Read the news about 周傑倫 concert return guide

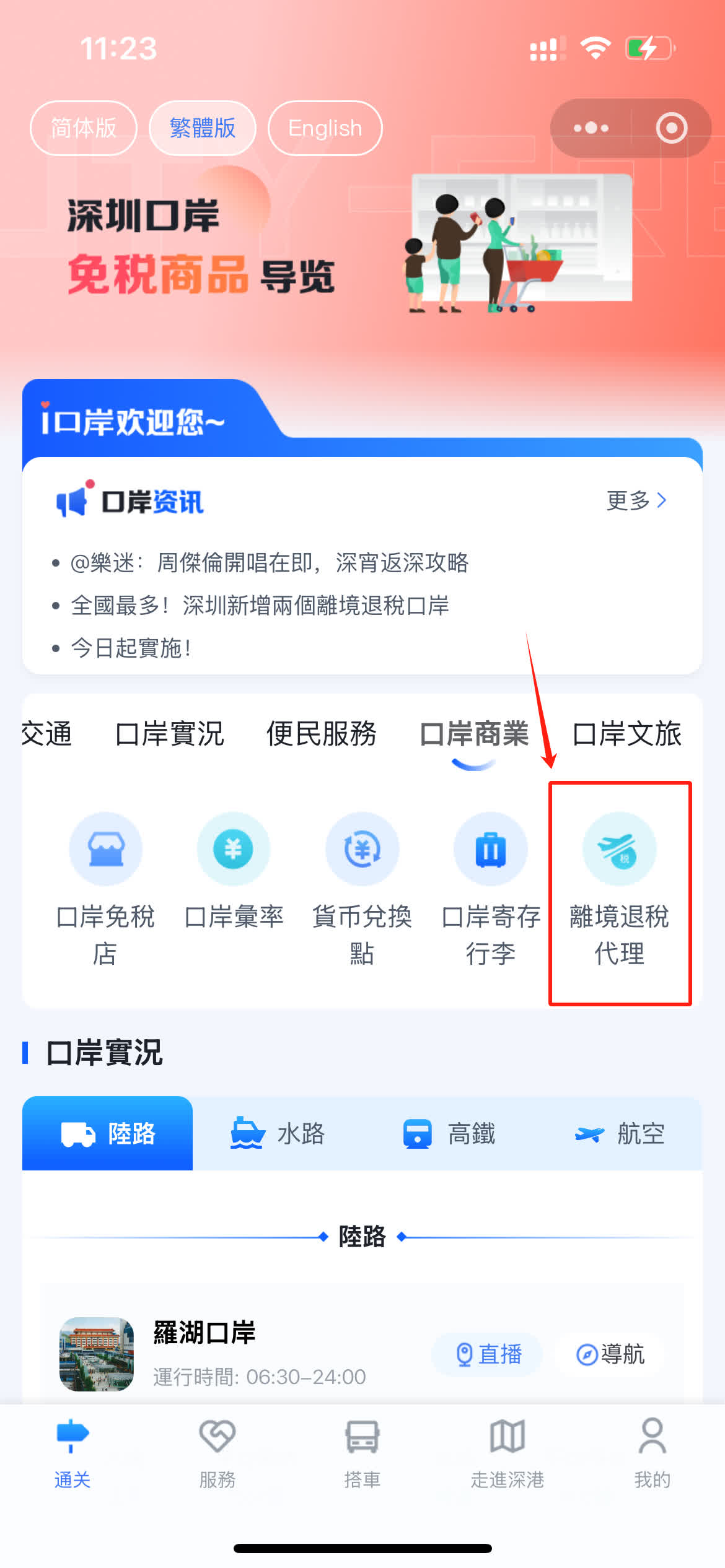pyautogui.click(x=269, y=563)
